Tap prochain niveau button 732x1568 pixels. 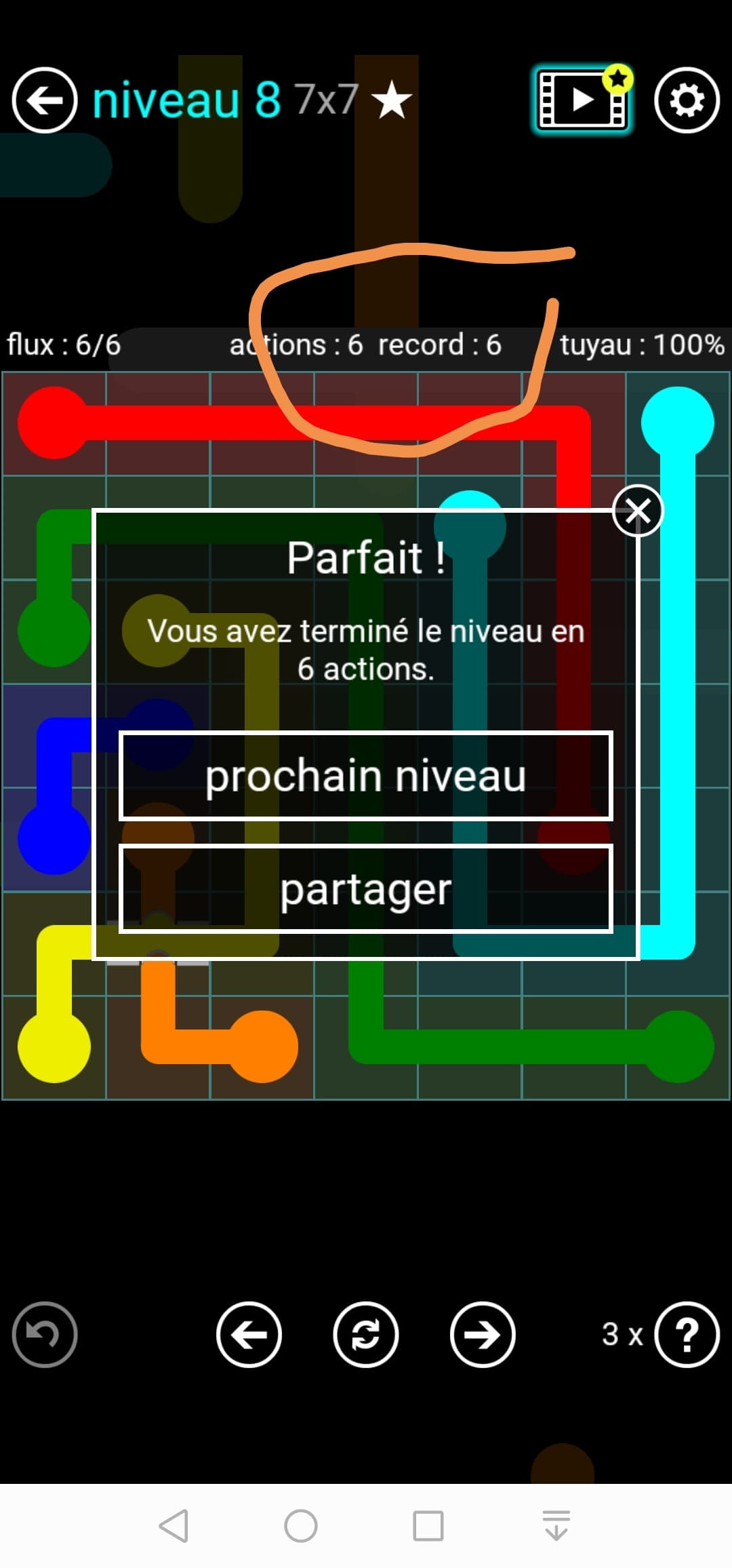pos(366,776)
